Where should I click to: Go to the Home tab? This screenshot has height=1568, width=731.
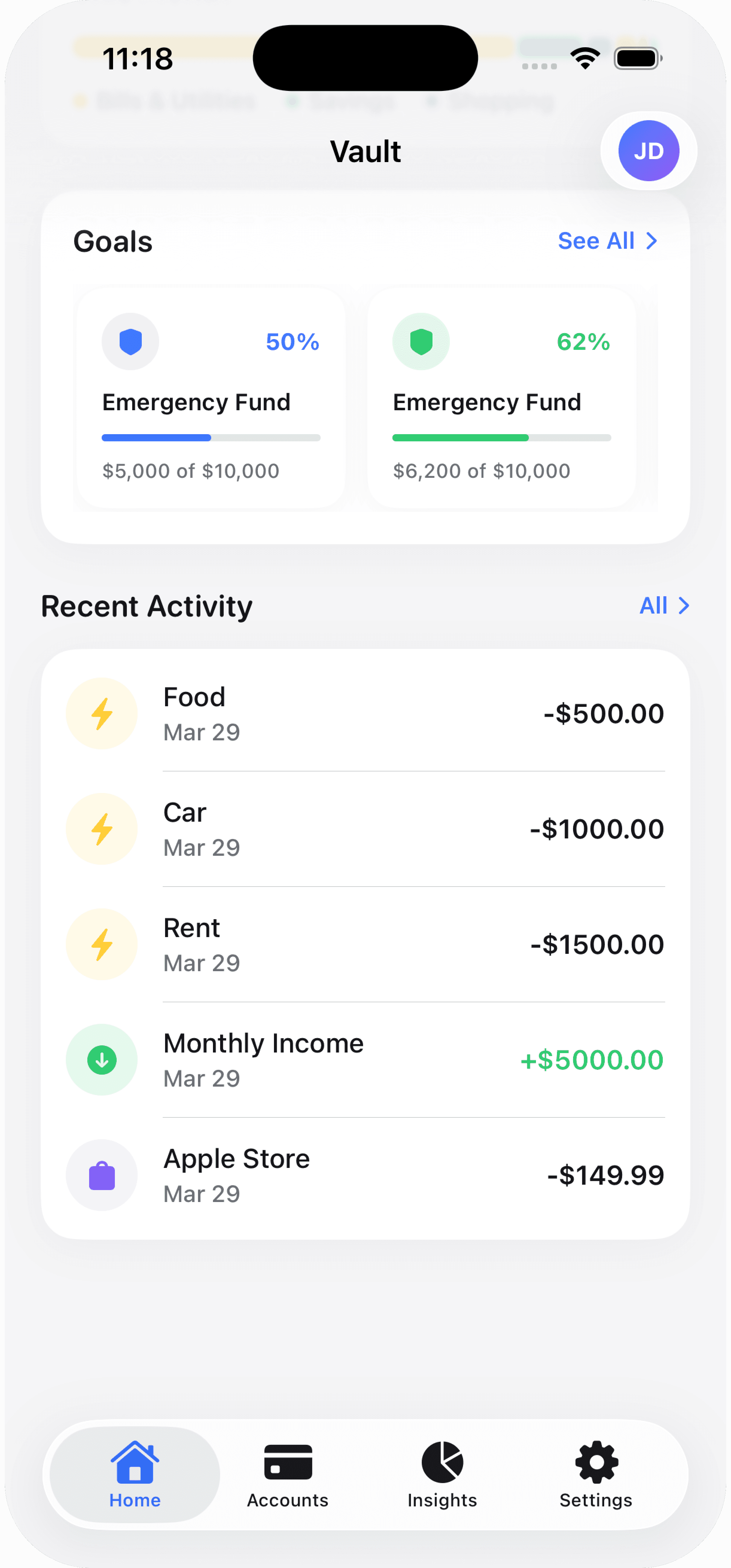[135, 1474]
